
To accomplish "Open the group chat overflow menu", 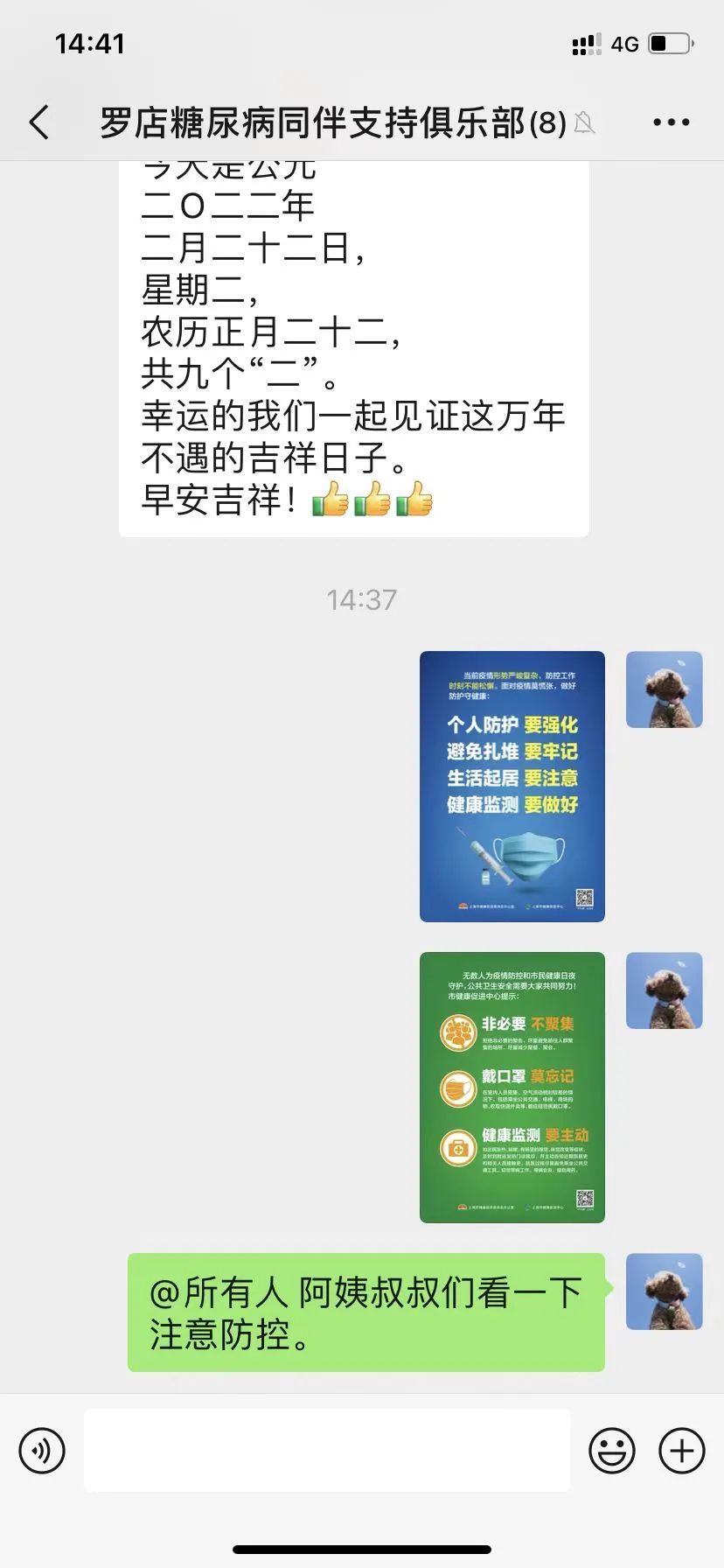I will point(671,122).
